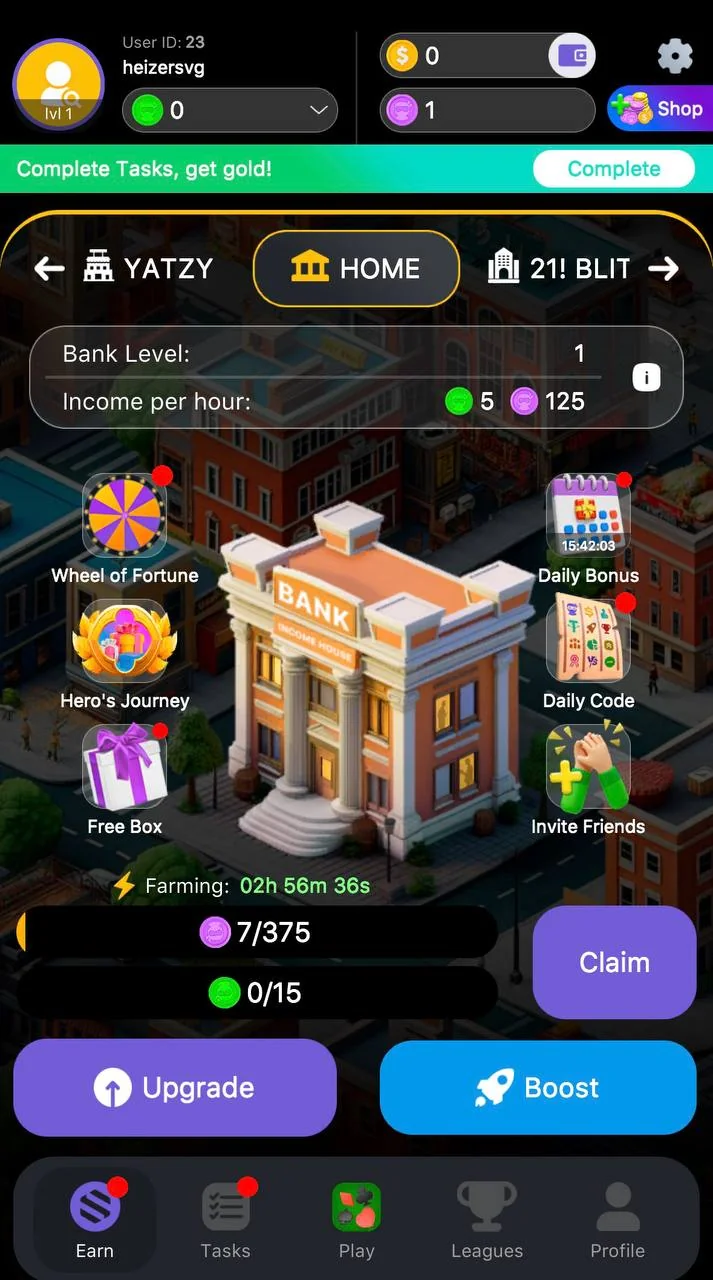Screen dimensions: 713x1280
Task: Open Hero's Journey
Action: (125, 655)
